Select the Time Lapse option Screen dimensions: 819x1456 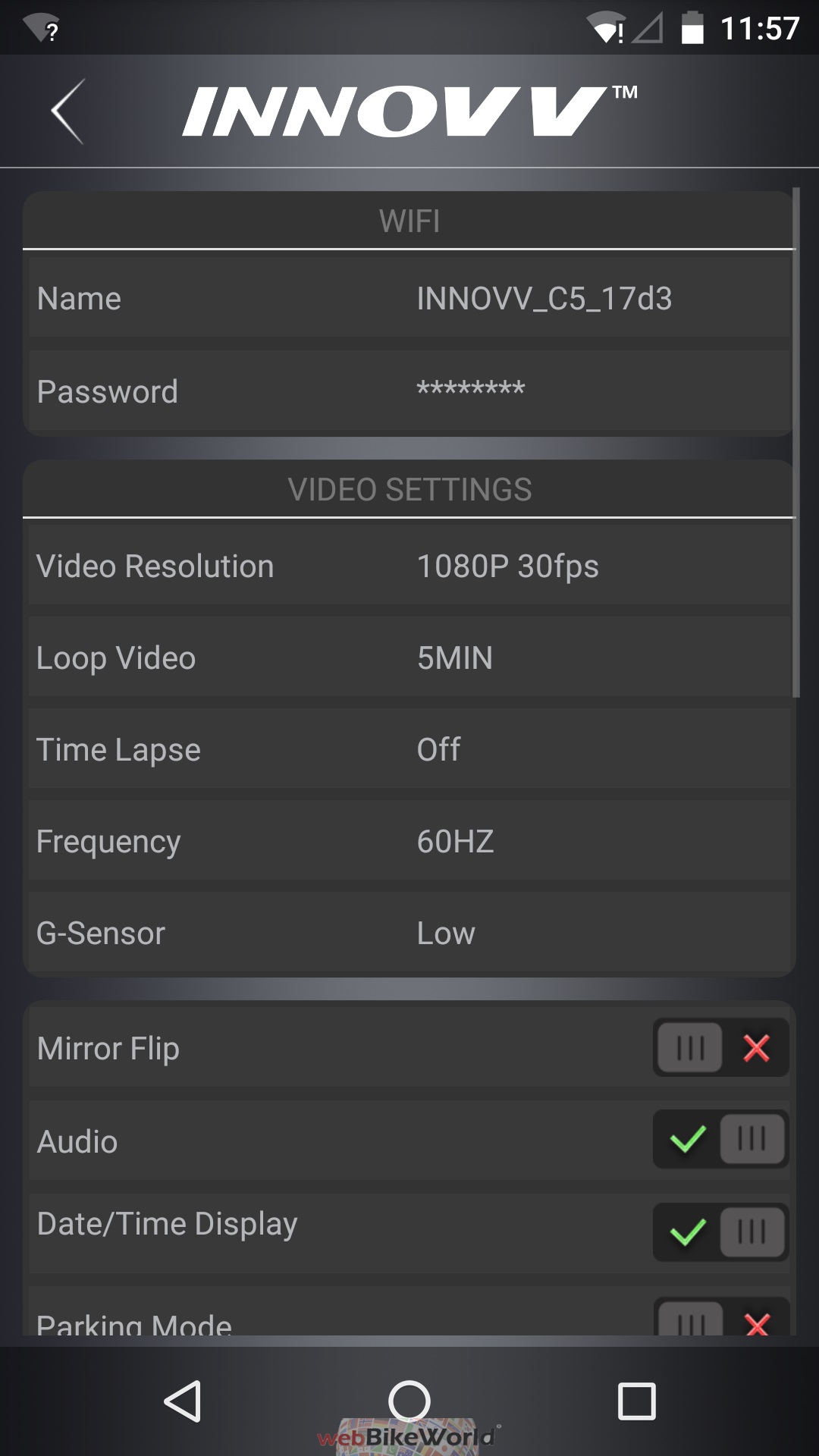(x=409, y=749)
